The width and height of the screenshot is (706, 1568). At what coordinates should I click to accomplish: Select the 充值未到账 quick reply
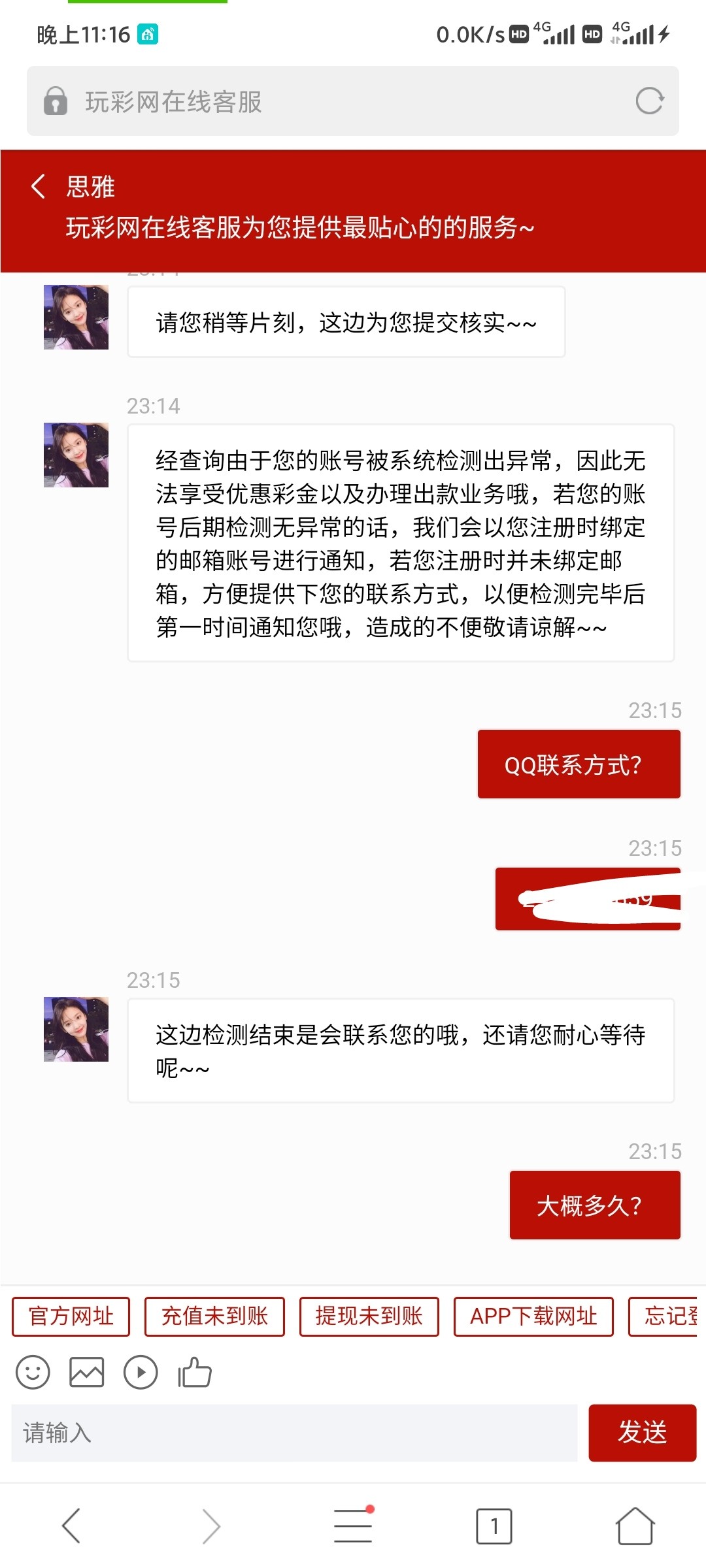(214, 1316)
